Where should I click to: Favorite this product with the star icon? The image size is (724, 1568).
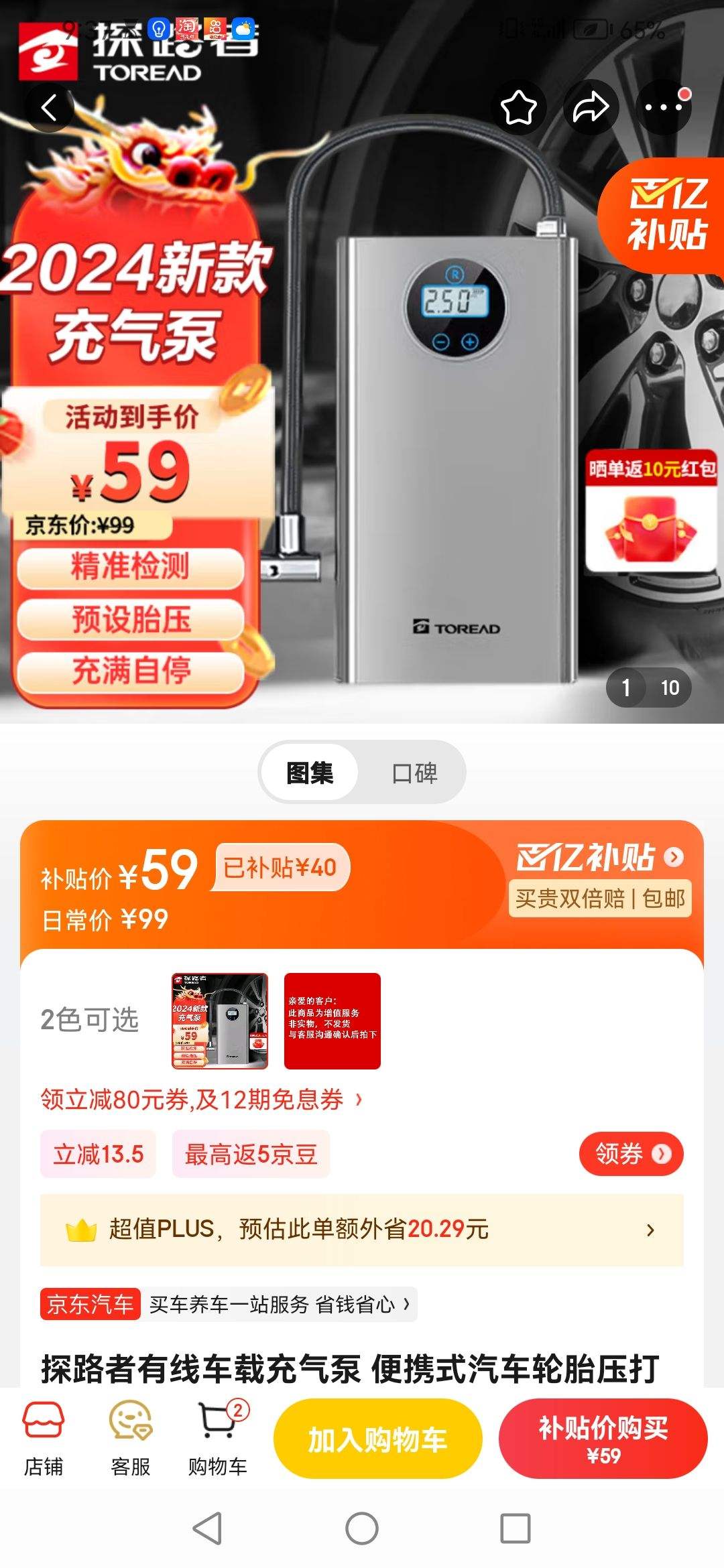click(519, 107)
